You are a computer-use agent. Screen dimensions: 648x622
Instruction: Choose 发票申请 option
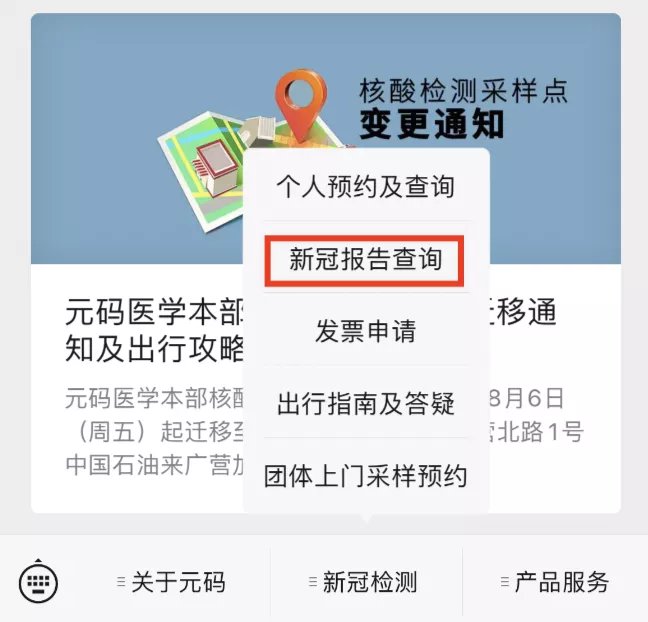click(x=365, y=332)
